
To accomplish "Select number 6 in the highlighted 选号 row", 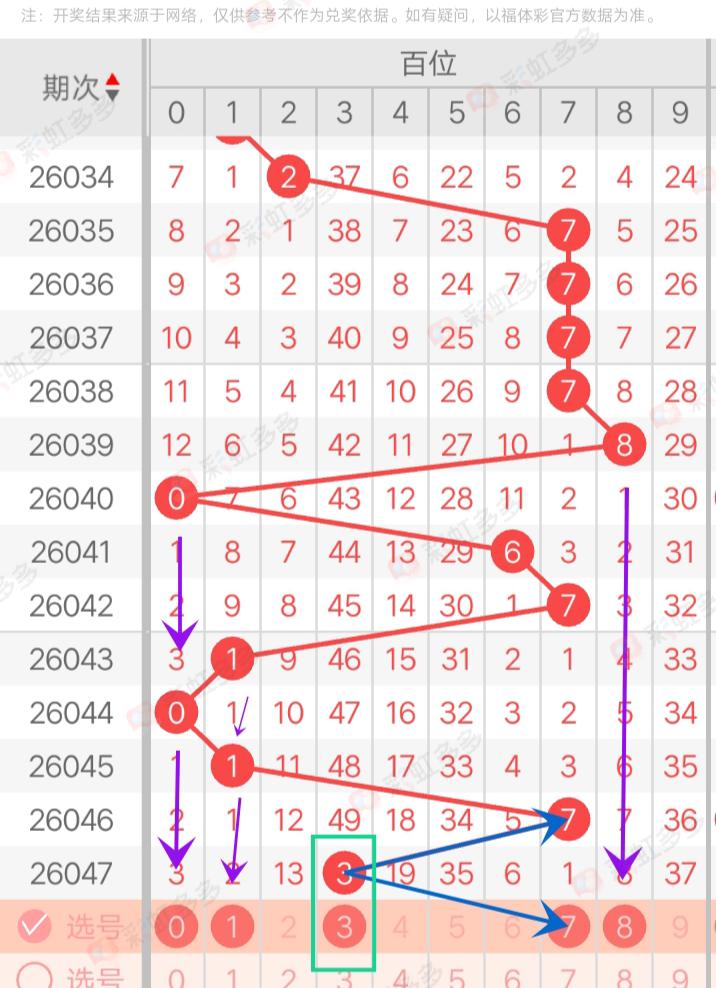I will (512, 927).
